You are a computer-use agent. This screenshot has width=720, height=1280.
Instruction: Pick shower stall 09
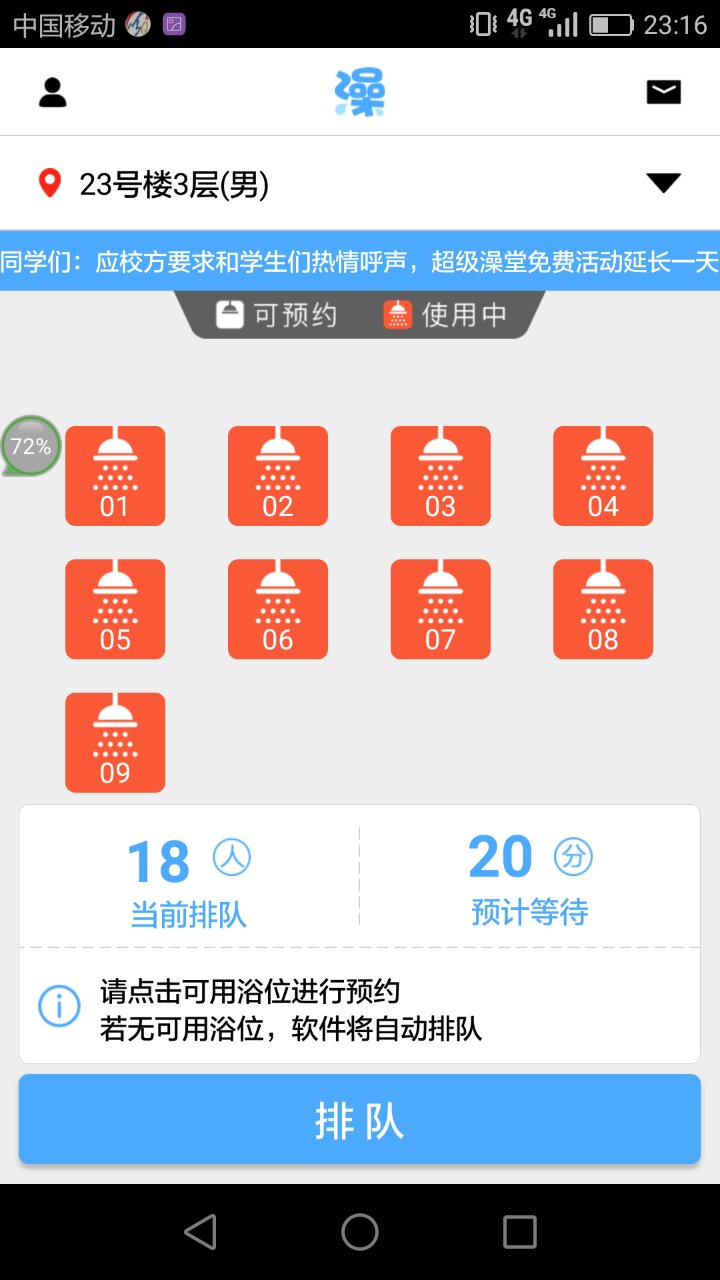[115, 742]
